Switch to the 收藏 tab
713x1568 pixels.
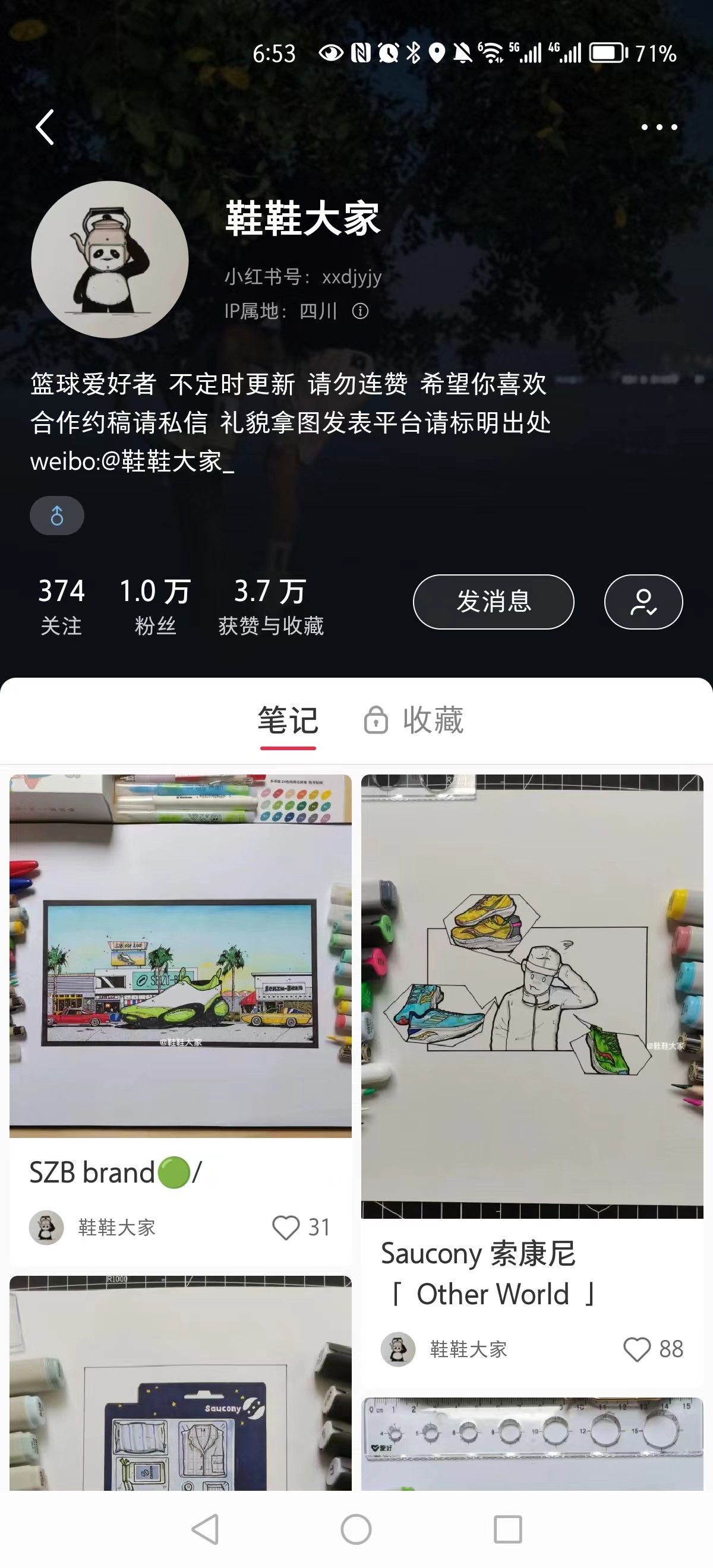[x=414, y=720]
